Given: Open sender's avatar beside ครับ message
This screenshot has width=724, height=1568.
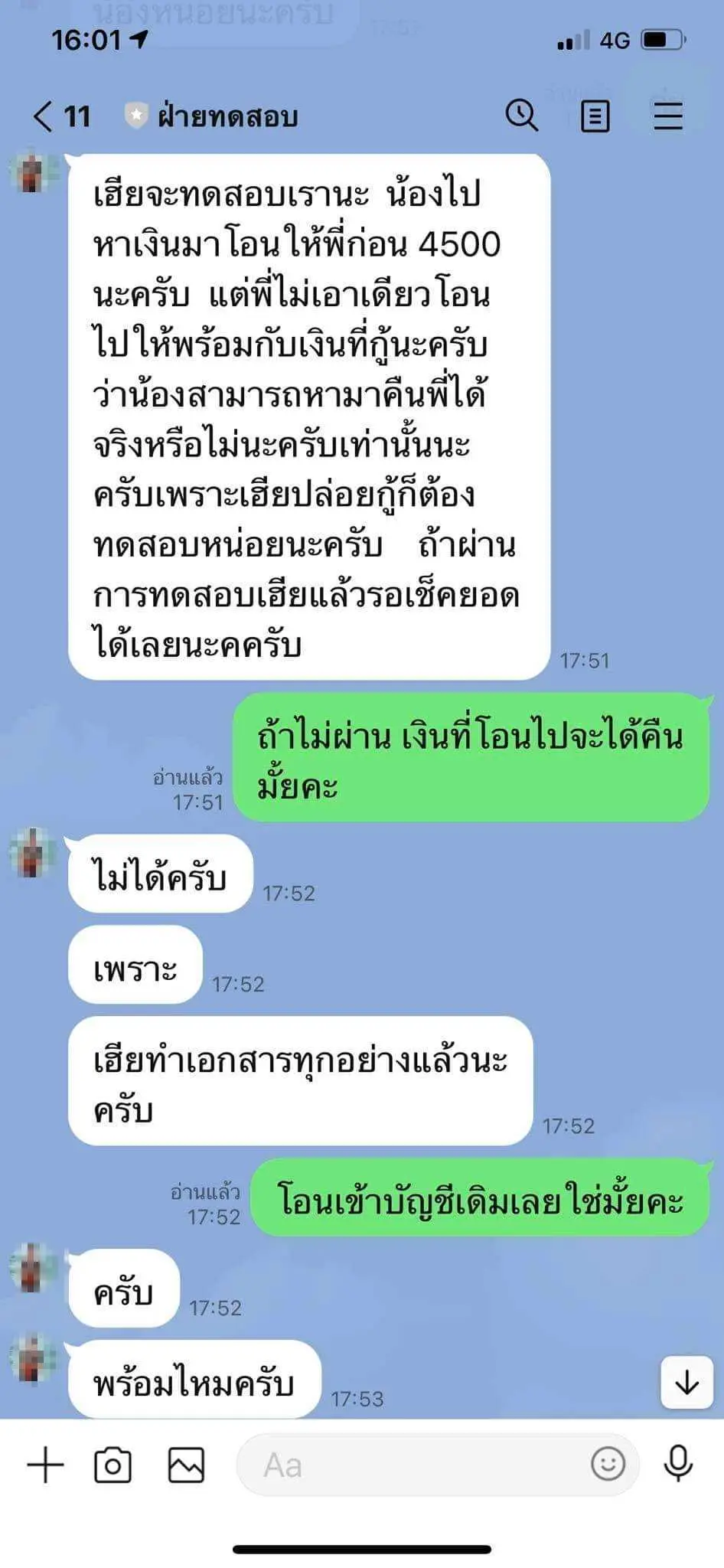Looking at the screenshot, I should tap(32, 1266).
